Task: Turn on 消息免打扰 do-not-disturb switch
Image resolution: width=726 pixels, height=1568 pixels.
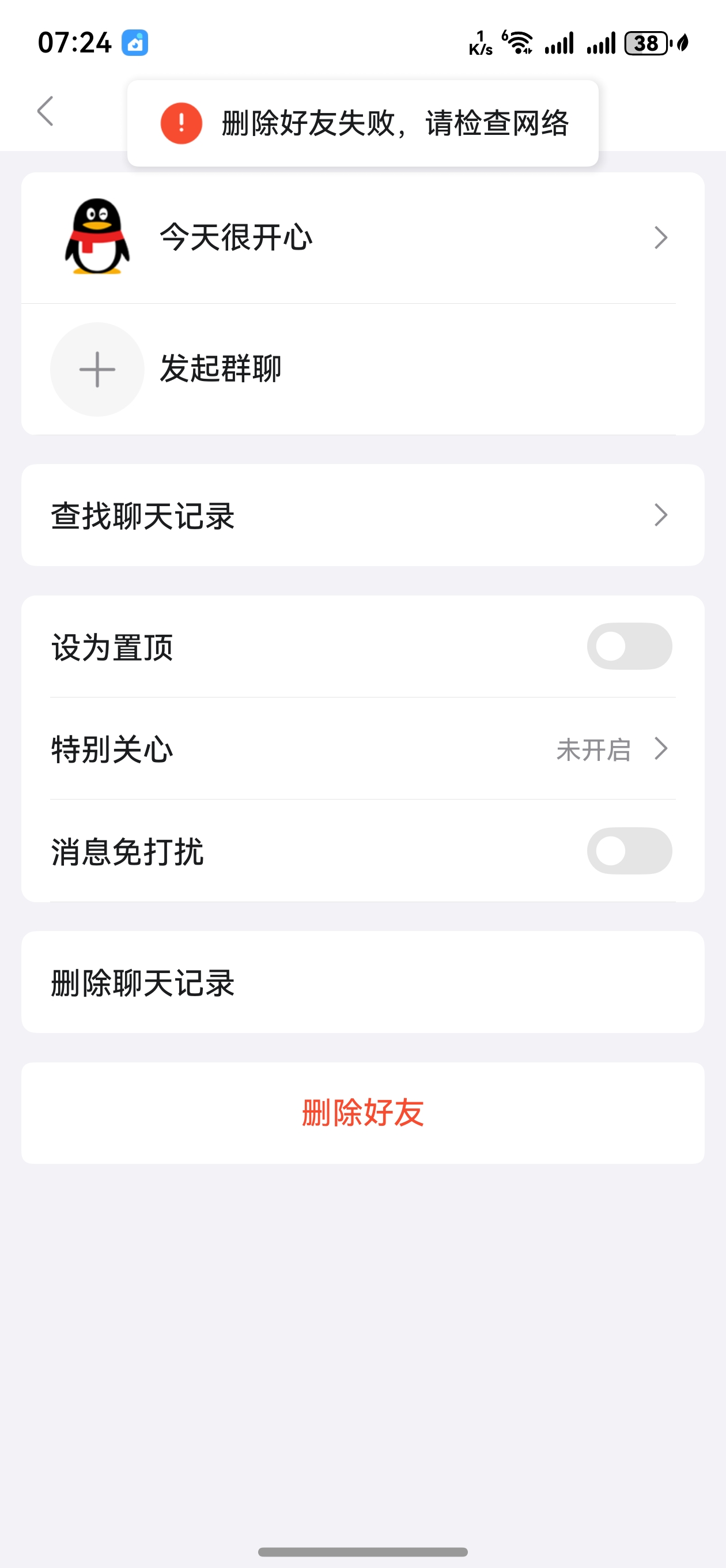Action: coord(630,851)
